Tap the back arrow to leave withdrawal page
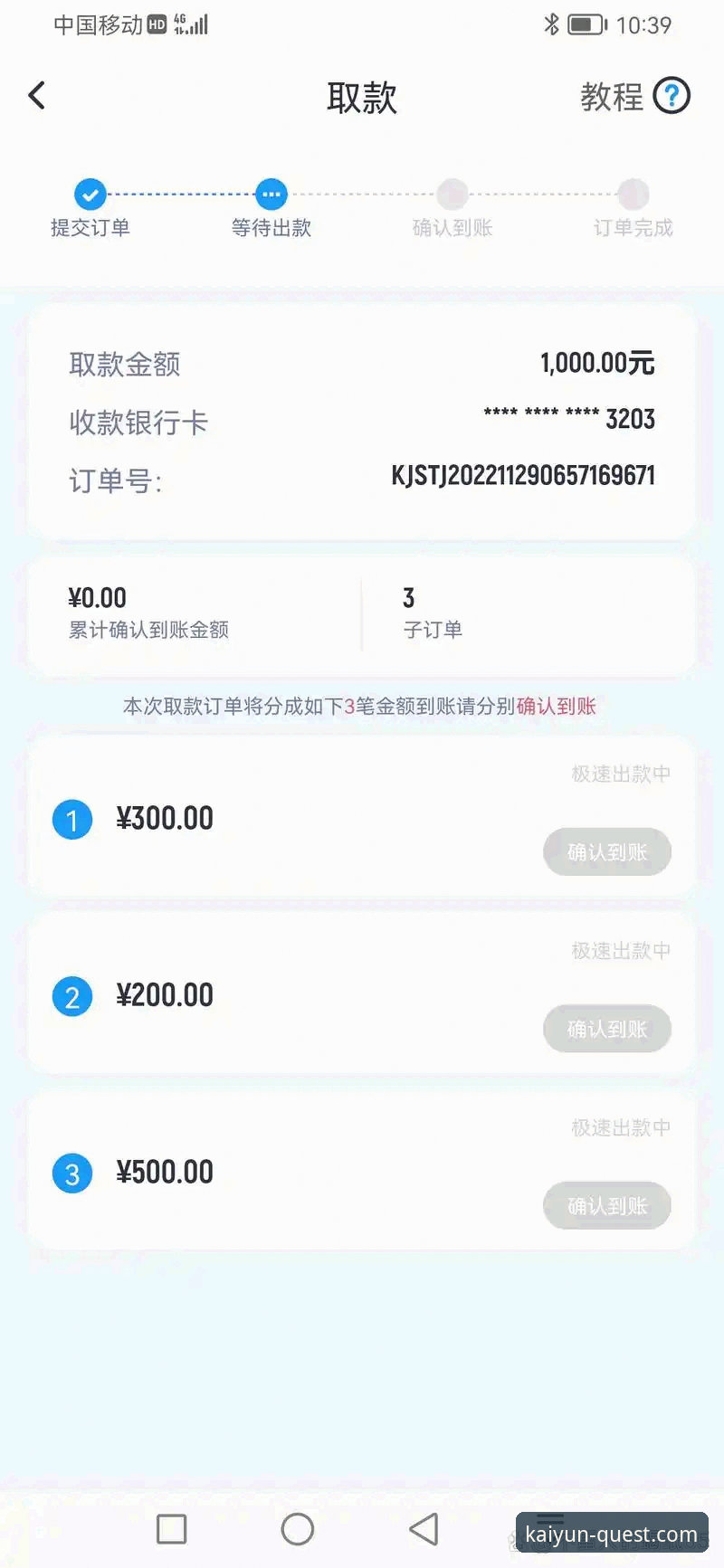Screen dimensions: 724x1568 (36, 95)
